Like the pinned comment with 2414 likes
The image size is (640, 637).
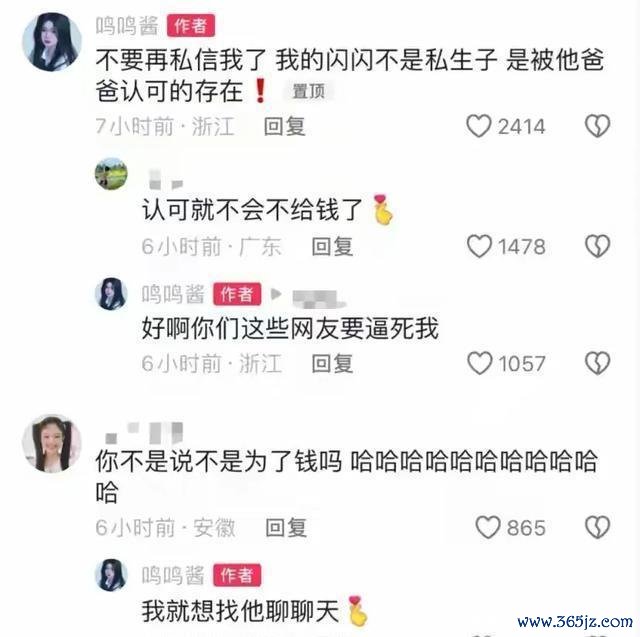coord(480,126)
